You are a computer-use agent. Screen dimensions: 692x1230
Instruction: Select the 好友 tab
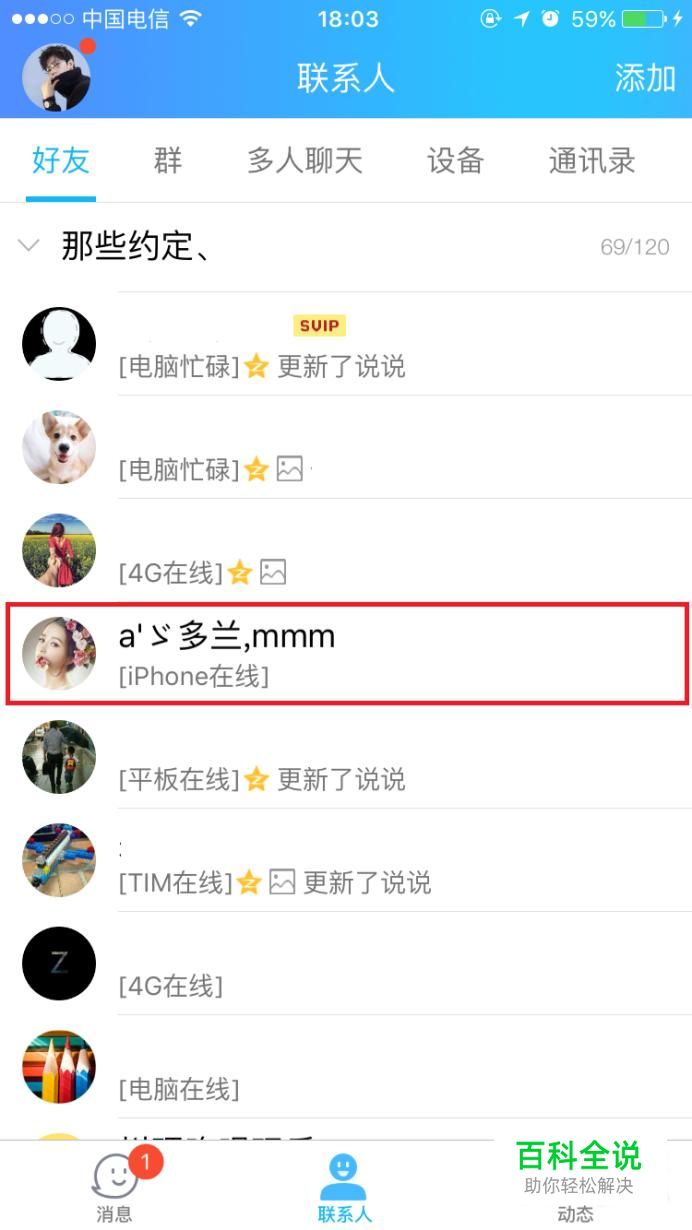pos(61,161)
